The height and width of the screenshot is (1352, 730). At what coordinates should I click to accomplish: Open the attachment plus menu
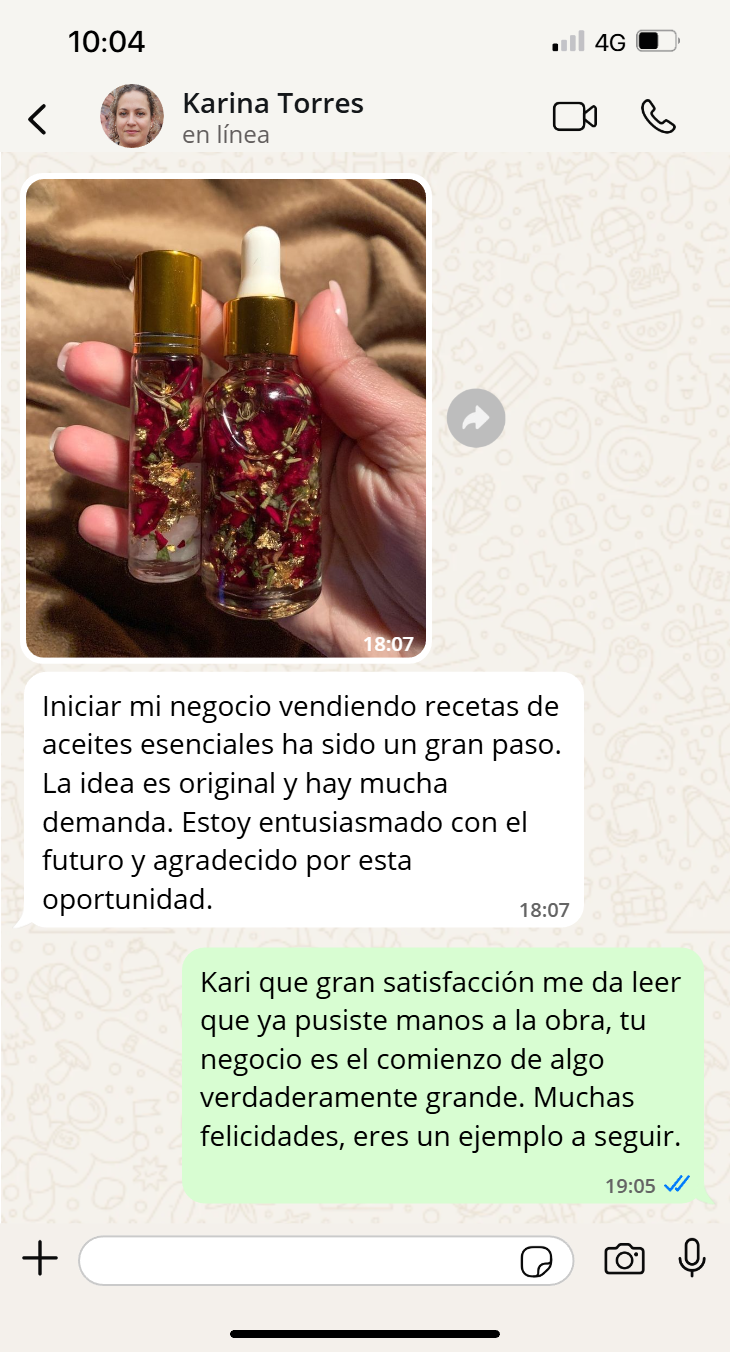pos(40,1259)
